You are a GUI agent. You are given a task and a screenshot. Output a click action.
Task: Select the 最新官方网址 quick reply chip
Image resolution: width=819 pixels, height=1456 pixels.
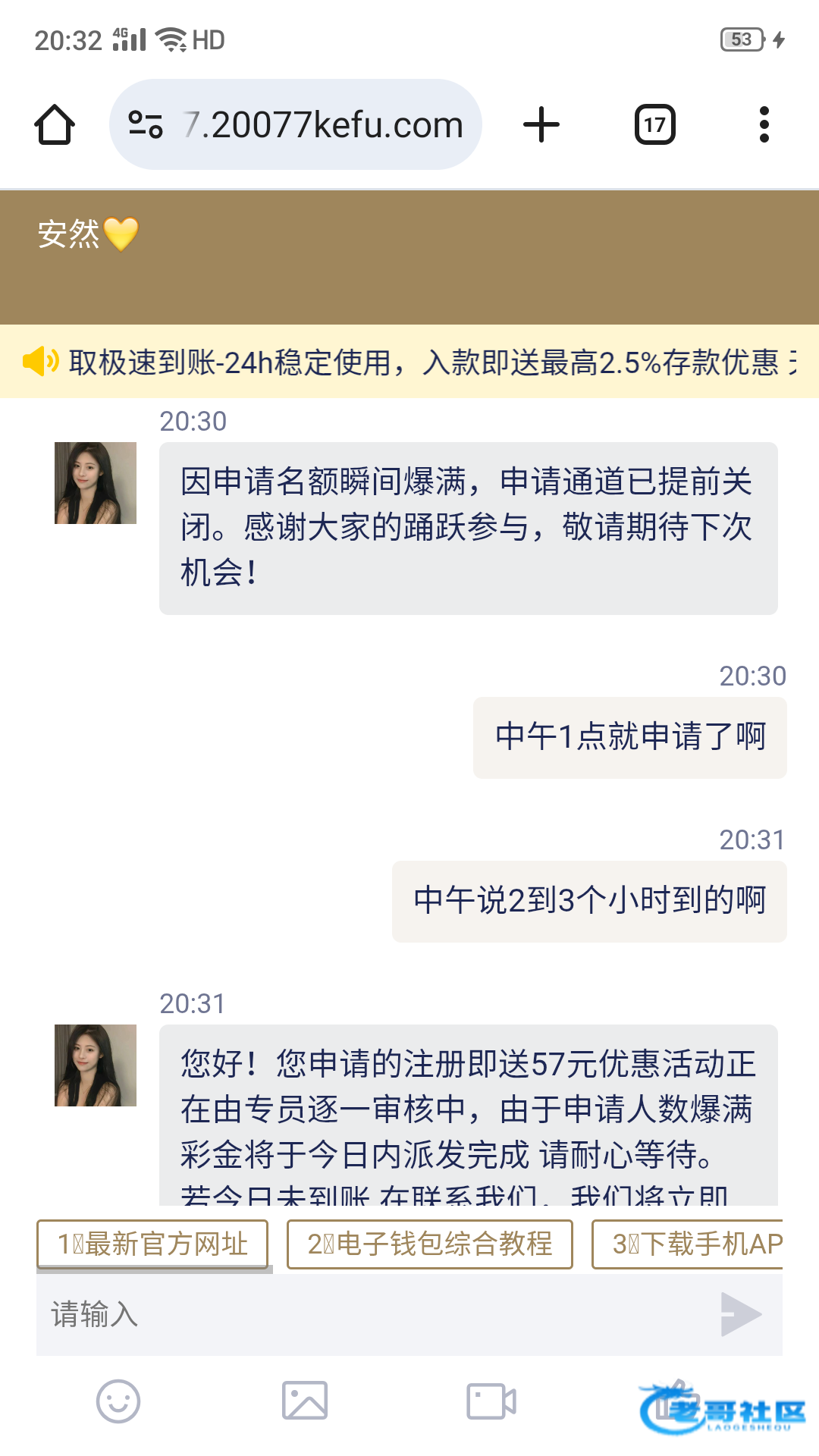click(x=152, y=1244)
